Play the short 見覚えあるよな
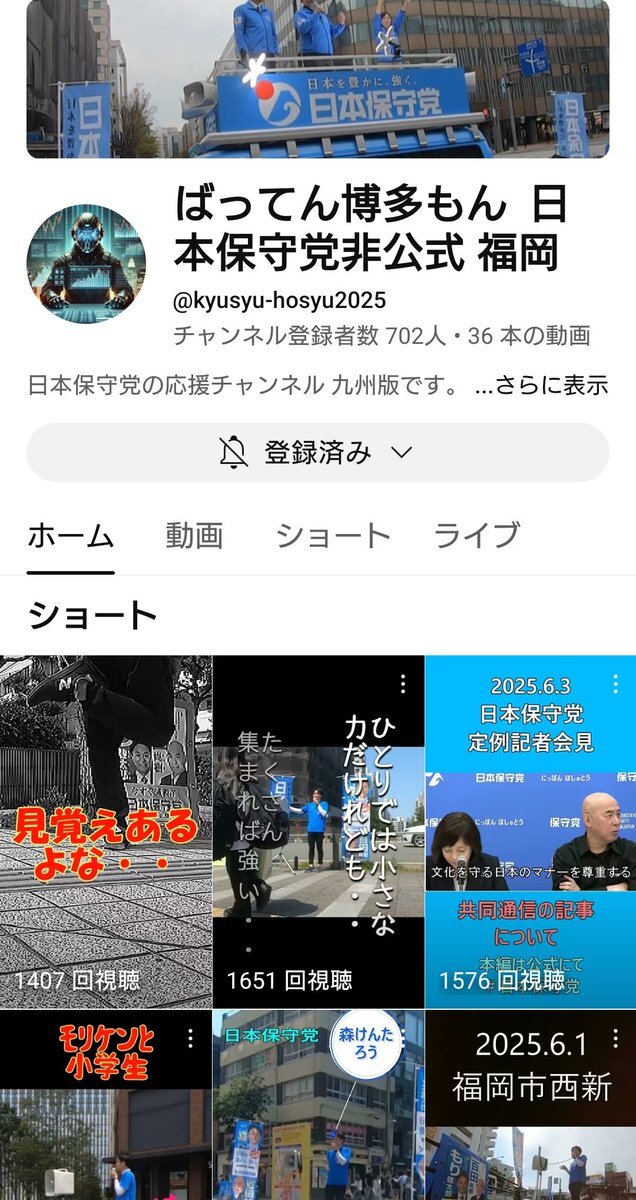The width and height of the screenshot is (636, 1200). pyautogui.click(x=105, y=830)
